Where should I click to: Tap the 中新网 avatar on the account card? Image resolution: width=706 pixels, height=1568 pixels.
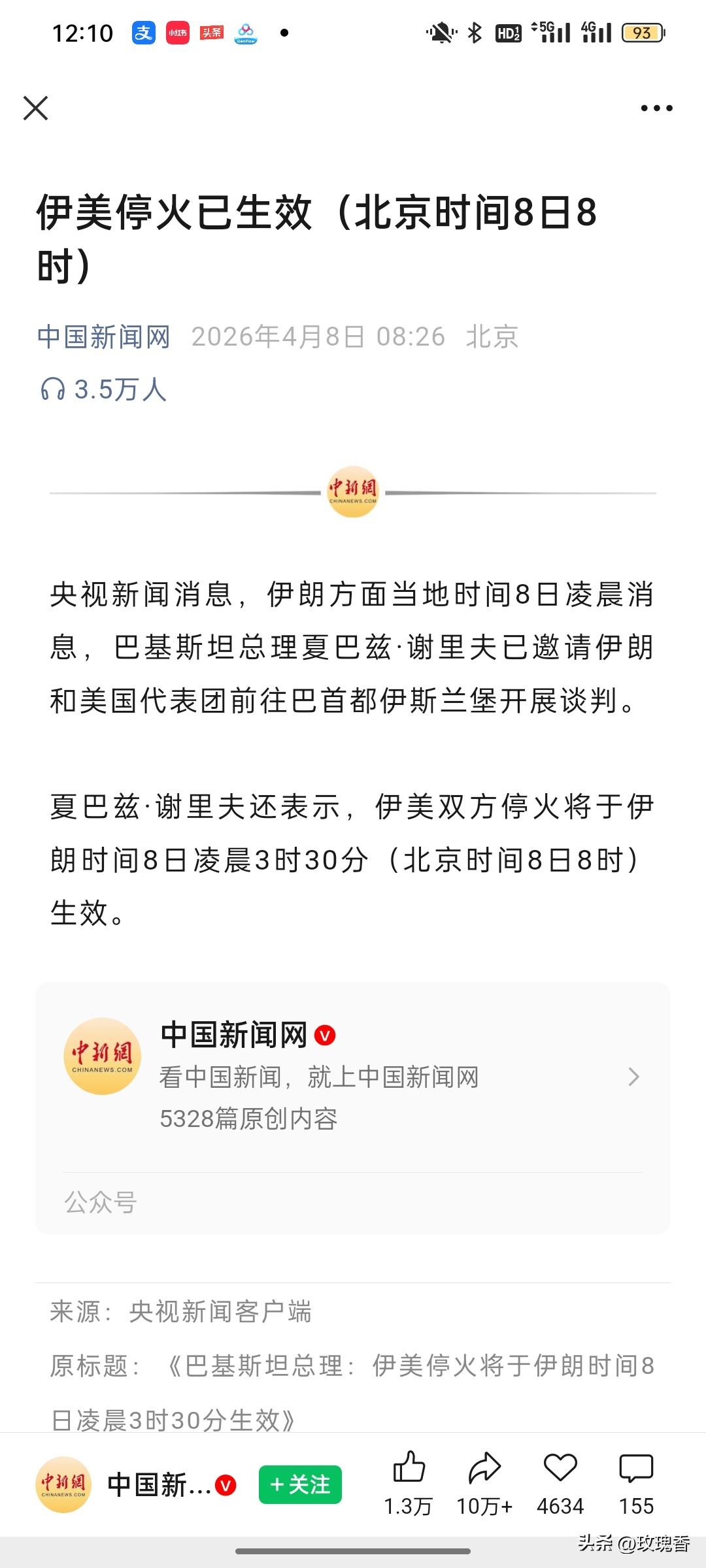click(102, 1057)
